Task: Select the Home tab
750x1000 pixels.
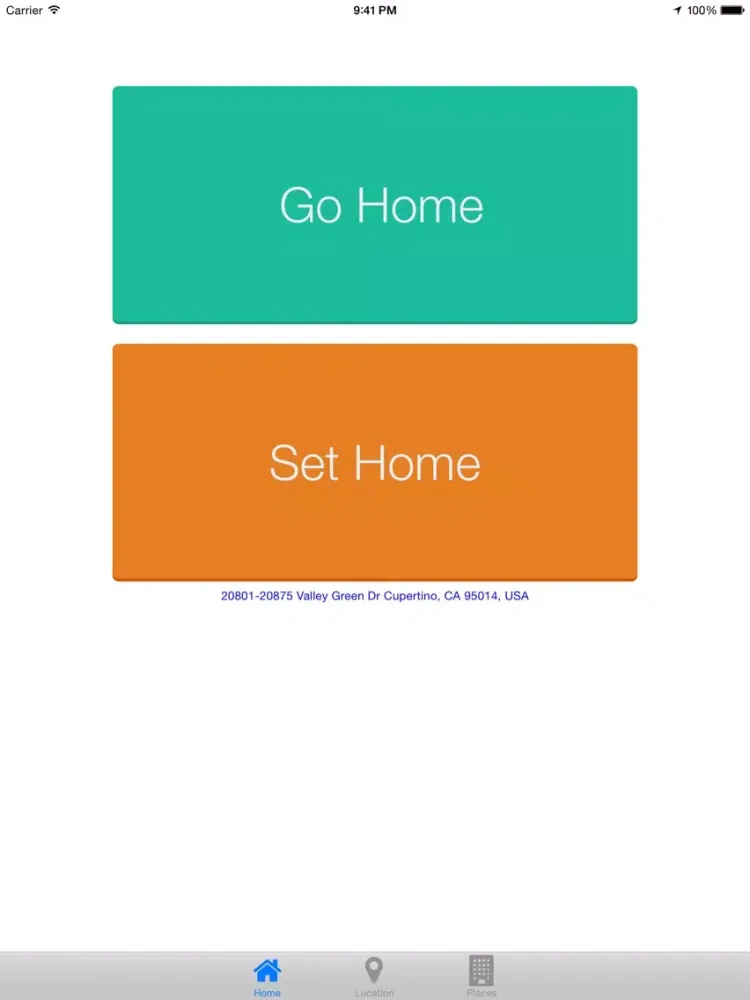Action: [x=267, y=976]
